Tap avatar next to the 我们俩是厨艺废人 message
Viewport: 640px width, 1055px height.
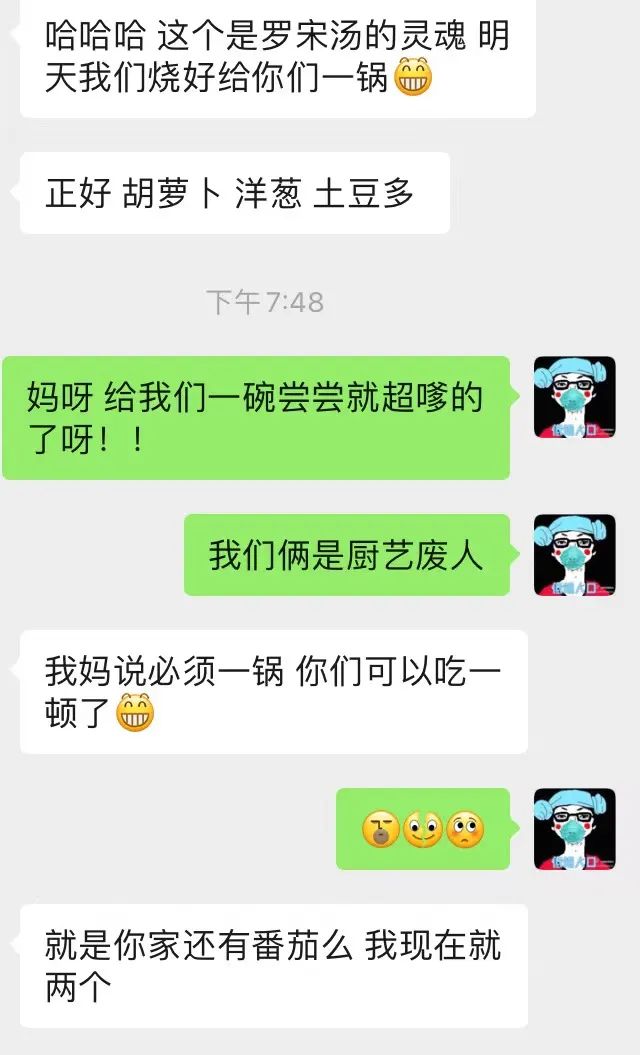pyautogui.click(x=574, y=555)
